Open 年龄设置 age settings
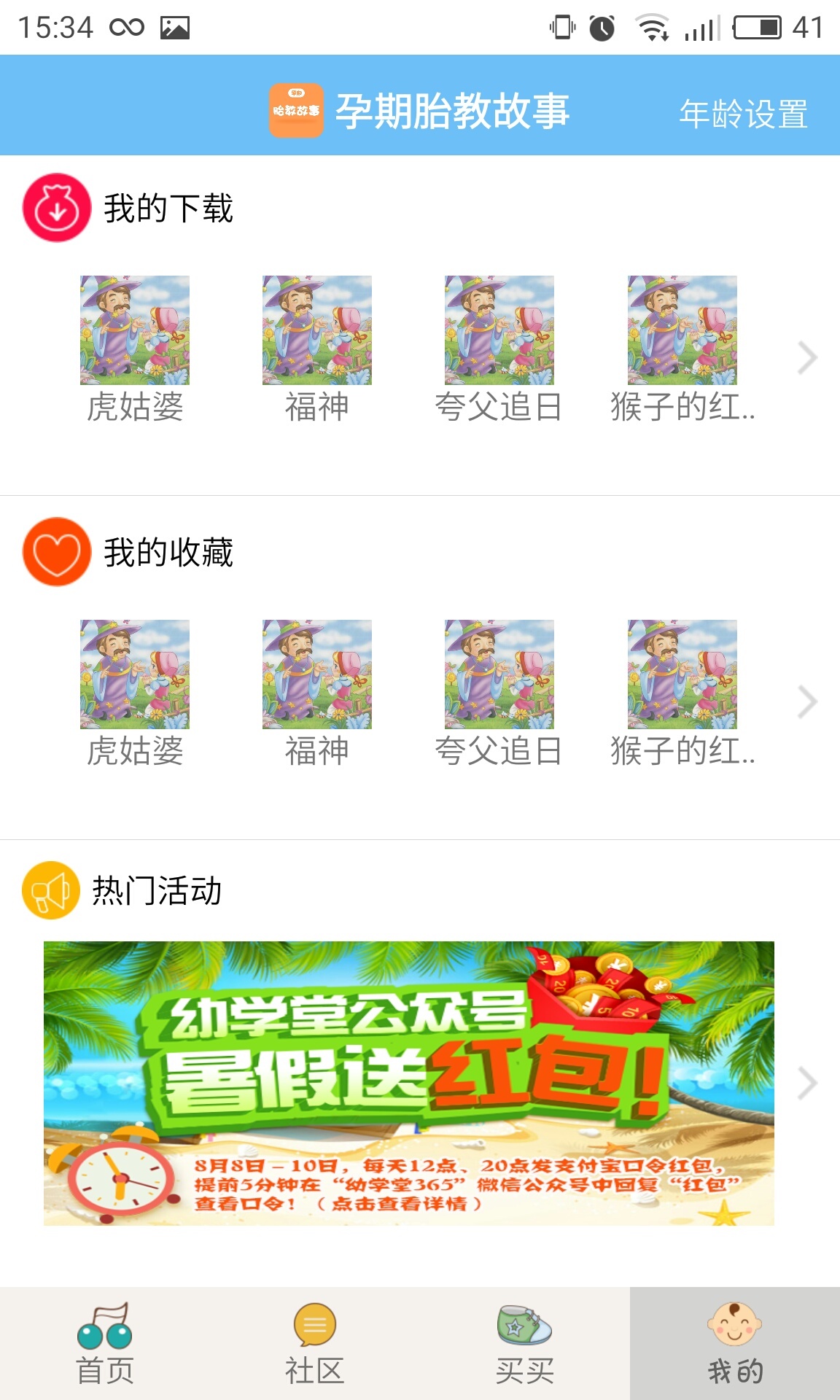 743,114
